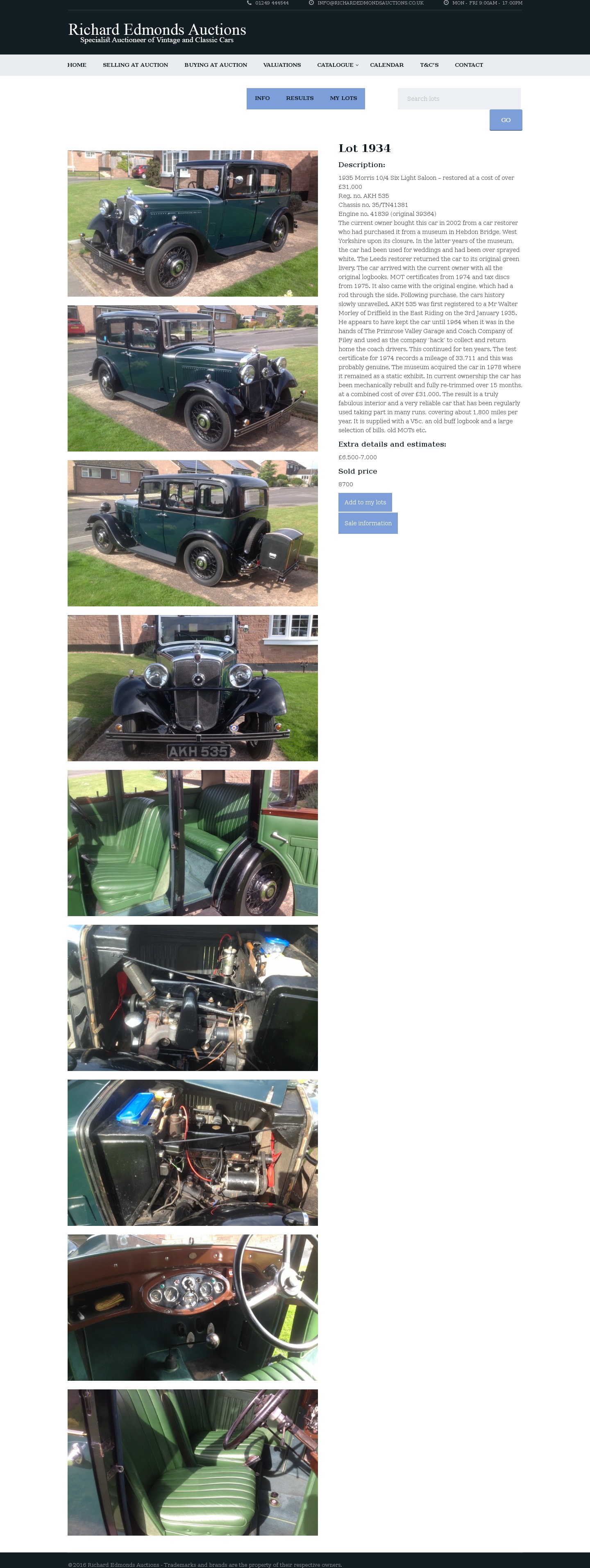590x1568 pixels.
Task: Open the Richard Edmonds Auctions site logo
Action: [x=157, y=33]
